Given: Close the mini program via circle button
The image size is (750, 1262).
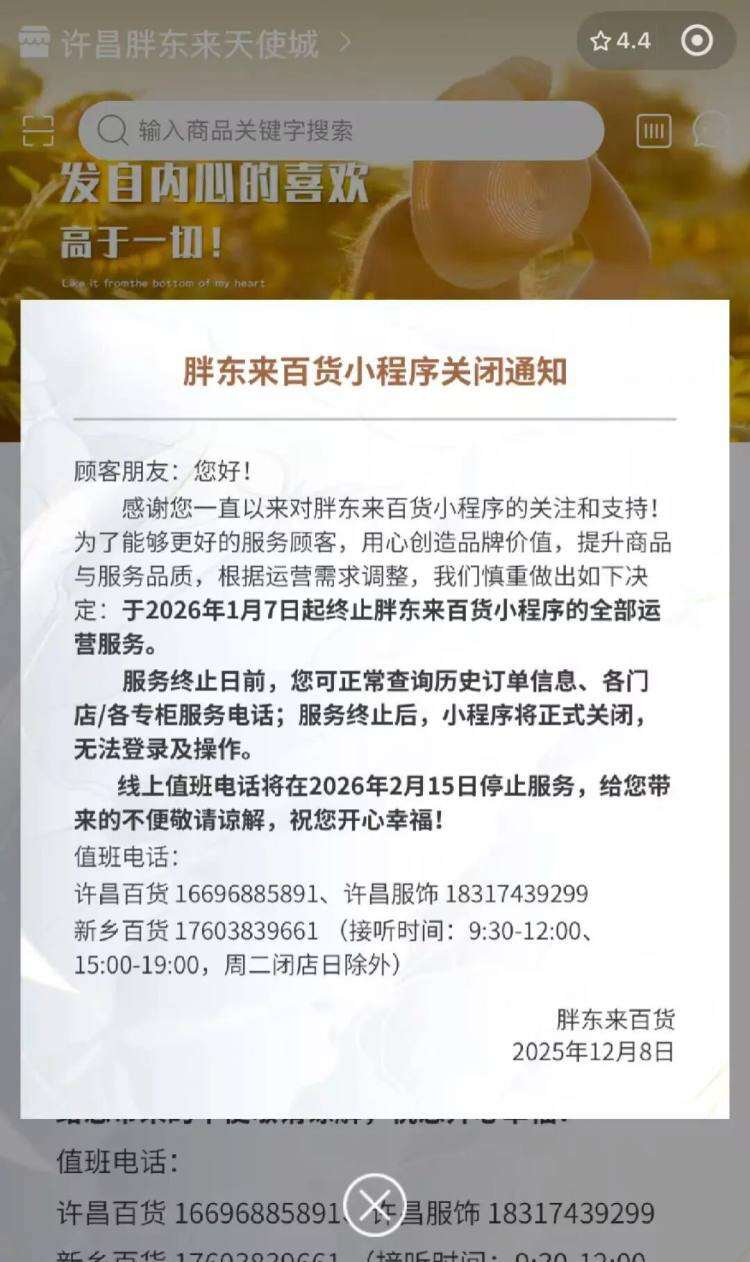Looking at the screenshot, I should [x=697, y=41].
